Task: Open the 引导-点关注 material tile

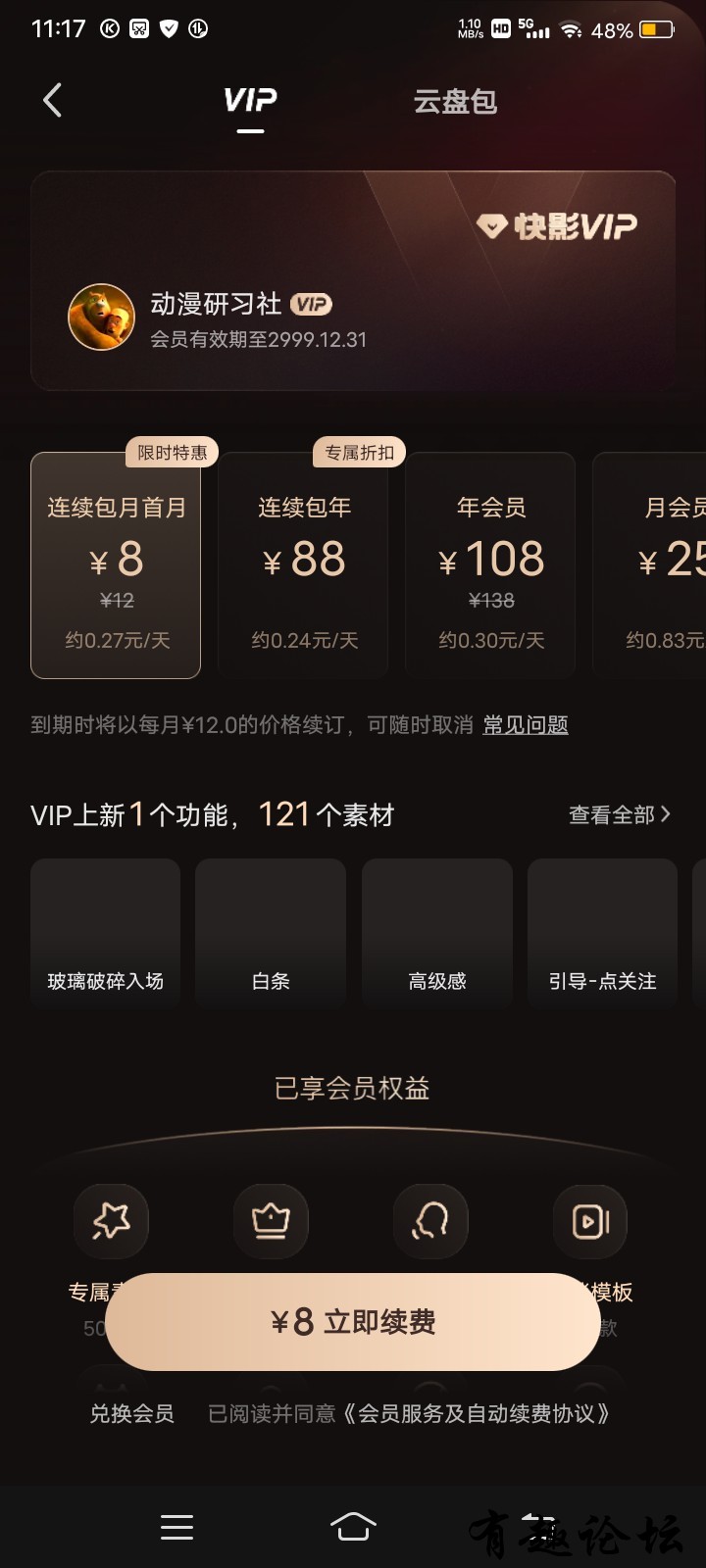Action: pos(602,933)
